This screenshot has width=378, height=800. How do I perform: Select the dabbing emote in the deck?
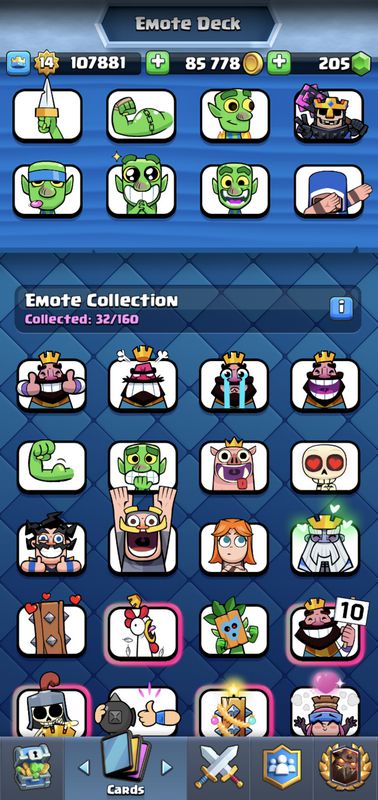(330, 191)
